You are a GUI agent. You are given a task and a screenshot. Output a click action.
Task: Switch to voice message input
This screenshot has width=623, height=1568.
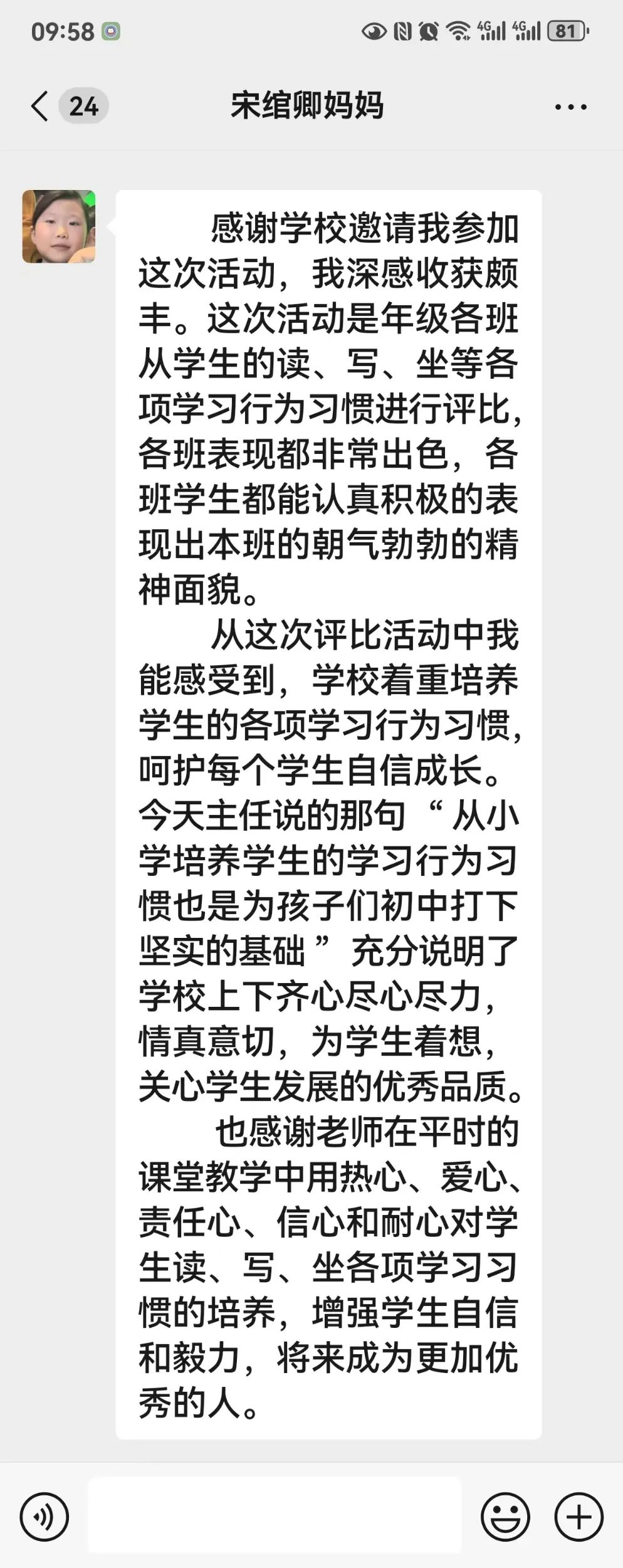pos(44,1517)
